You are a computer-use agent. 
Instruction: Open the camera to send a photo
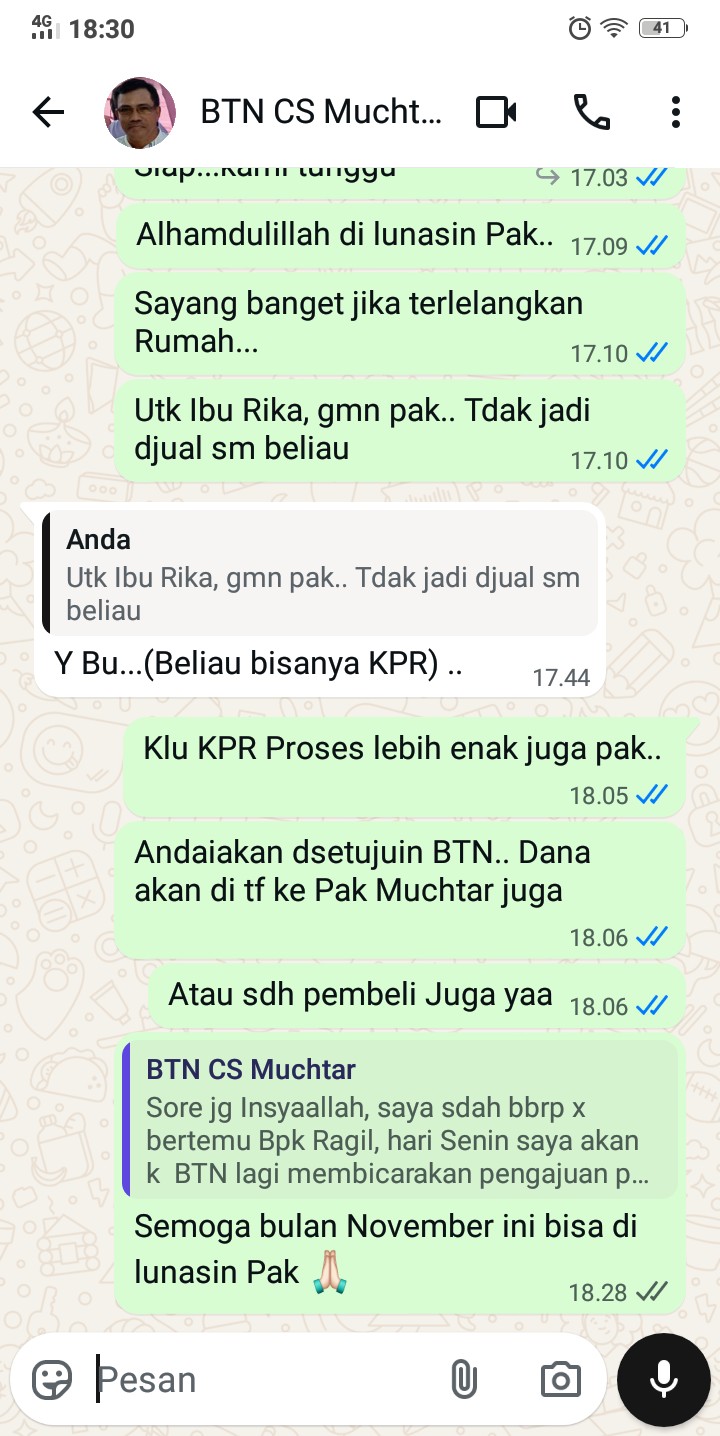(560, 1380)
